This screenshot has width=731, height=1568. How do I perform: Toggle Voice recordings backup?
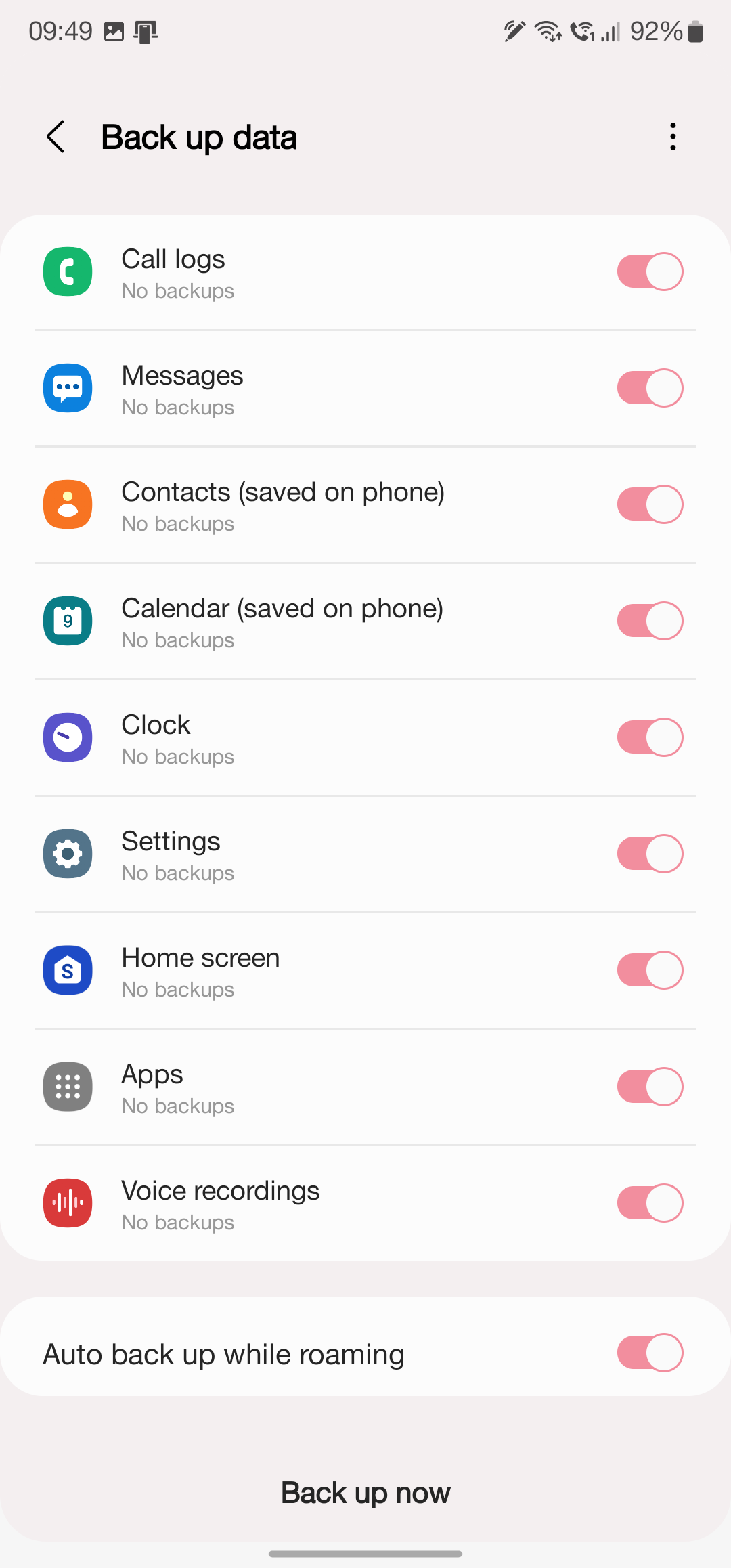point(650,1203)
